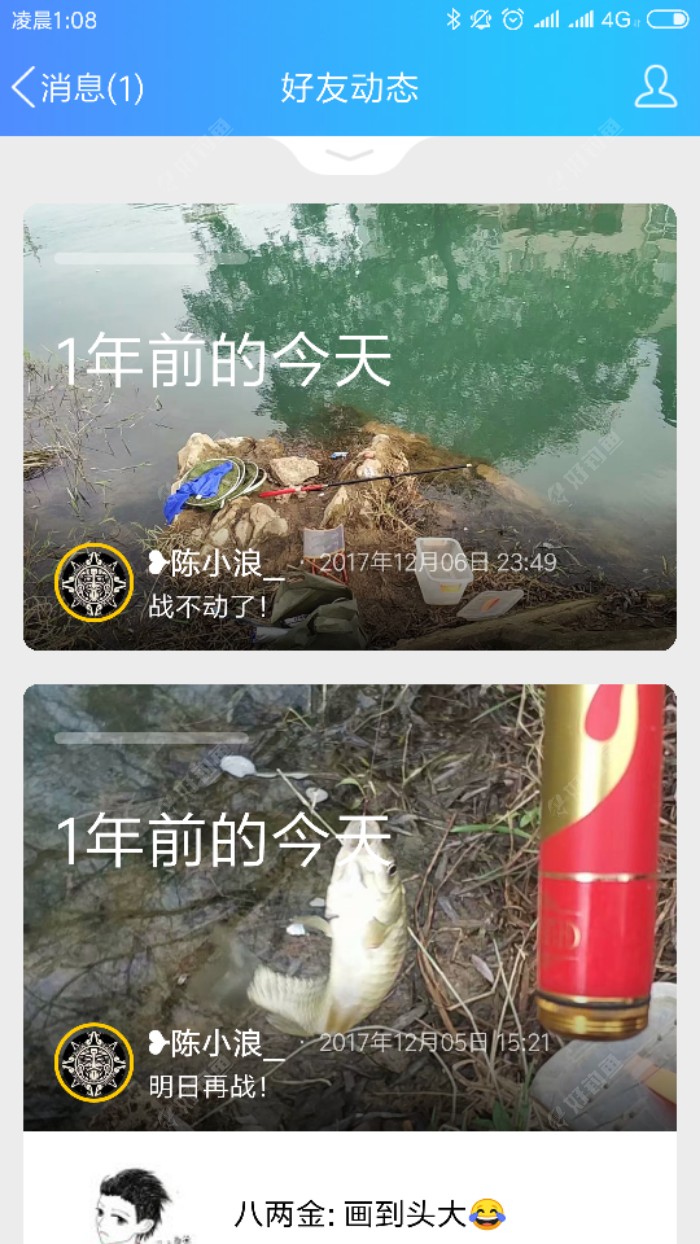The image size is (700, 1244).
Task: Open the comment from 八两金
Action: point(370,1214)
